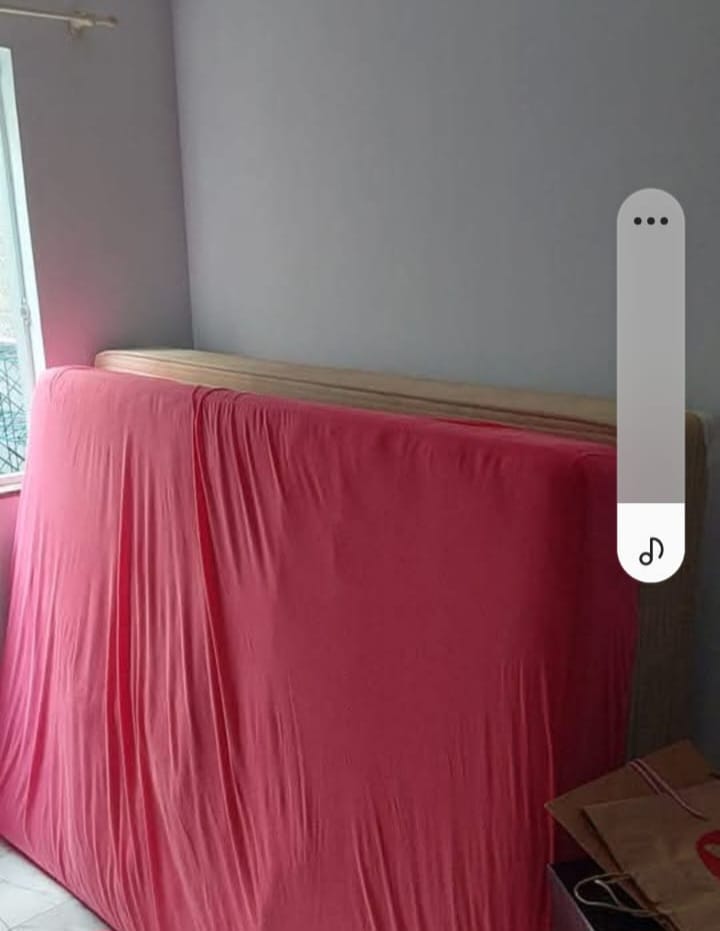Mute media with the music note icon

(651, 549)
